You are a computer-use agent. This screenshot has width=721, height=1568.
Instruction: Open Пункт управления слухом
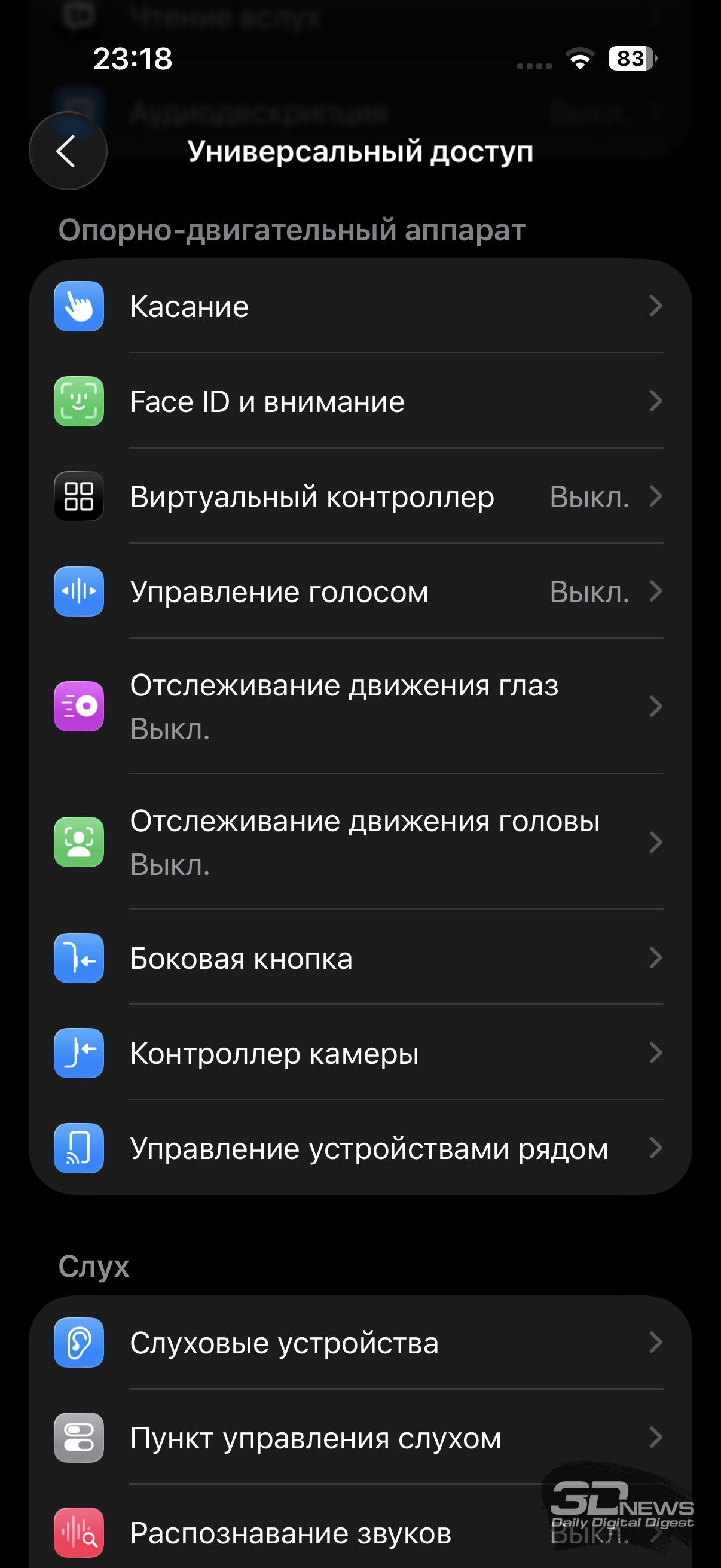click(x=359, y=1437)
